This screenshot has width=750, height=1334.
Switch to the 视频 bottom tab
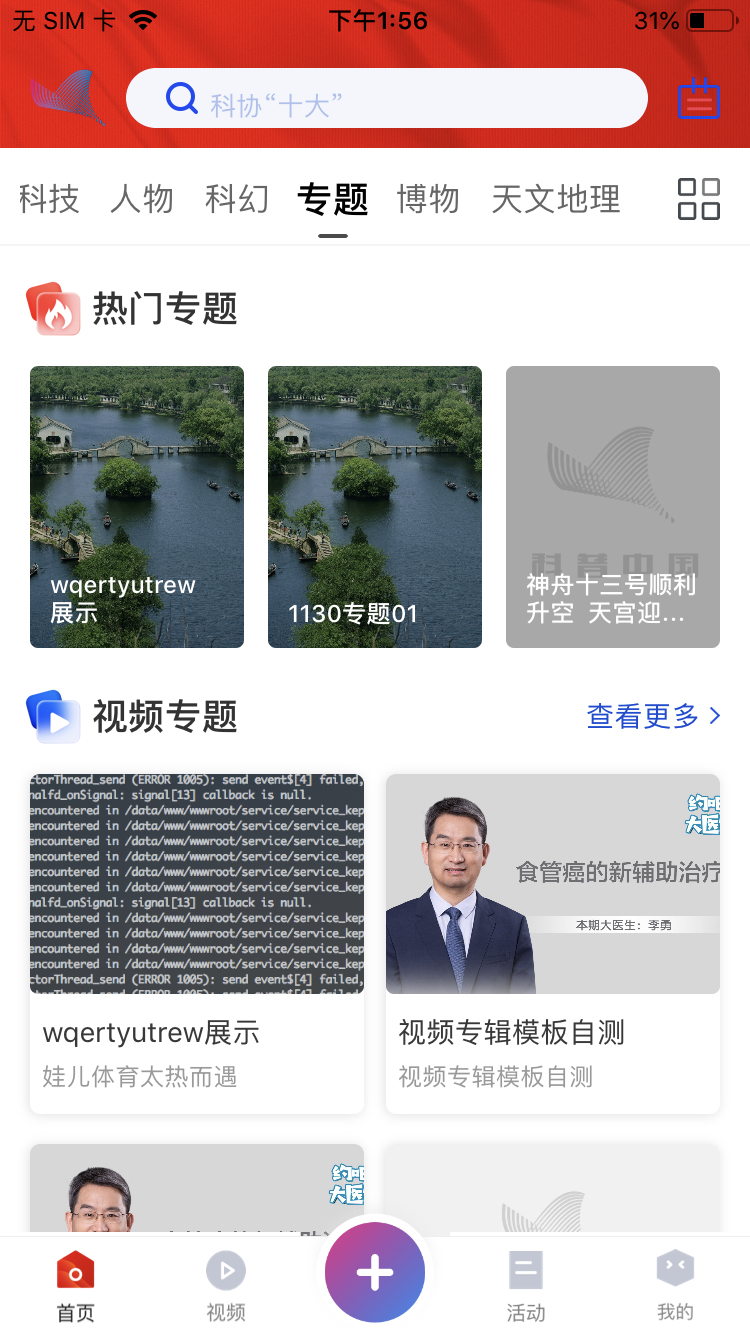226,1285
